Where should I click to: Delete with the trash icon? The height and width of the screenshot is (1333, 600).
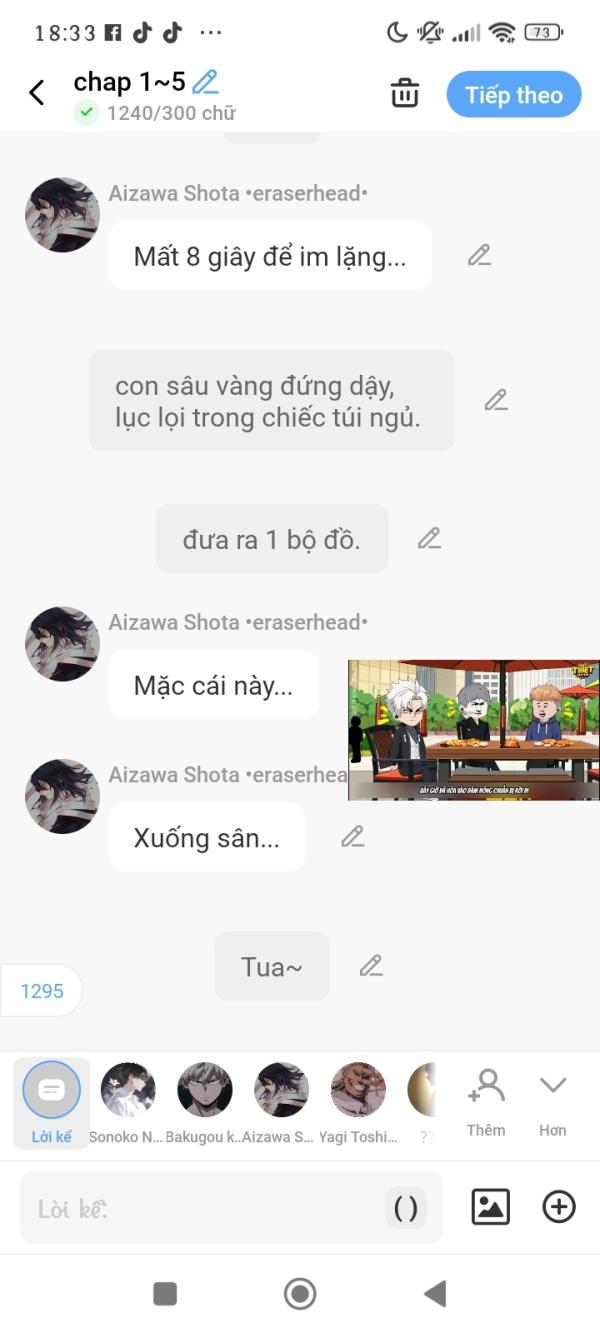point(405,93)
